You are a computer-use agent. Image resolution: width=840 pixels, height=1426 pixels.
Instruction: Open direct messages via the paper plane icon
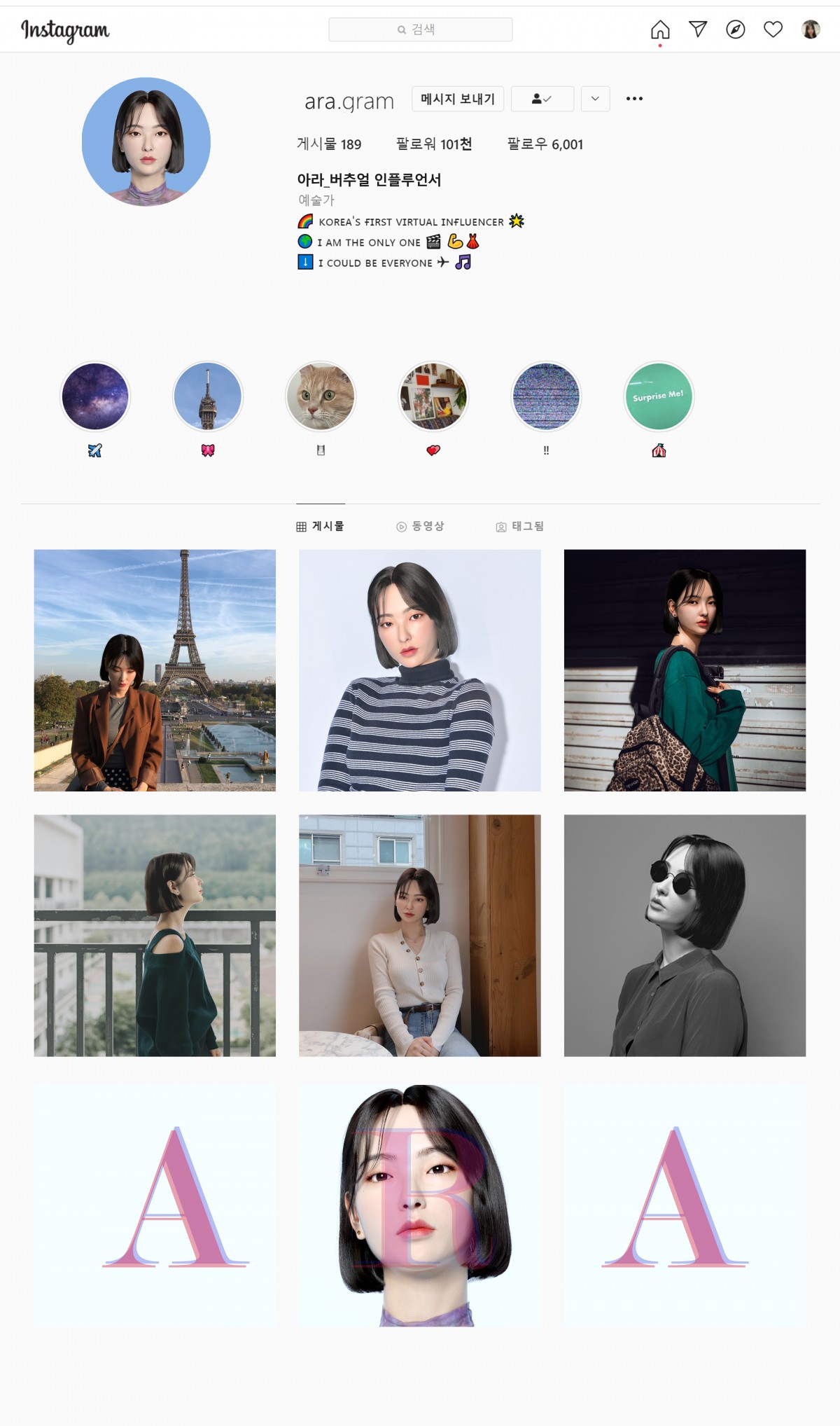(x=698, y=29)
